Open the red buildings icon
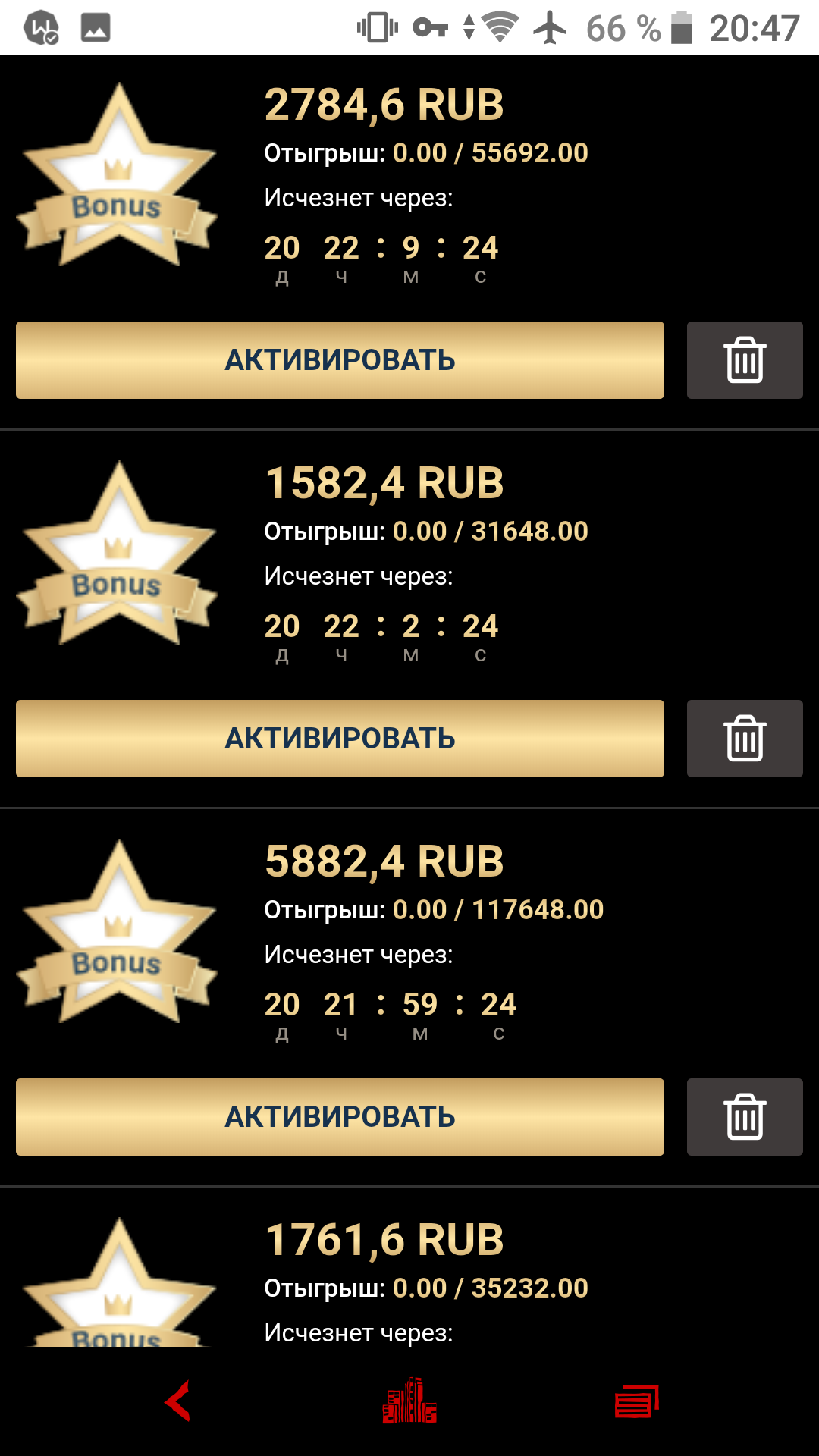Image resolution: width=819 pixels, height=1456 pixels. tap(409, 1401)
